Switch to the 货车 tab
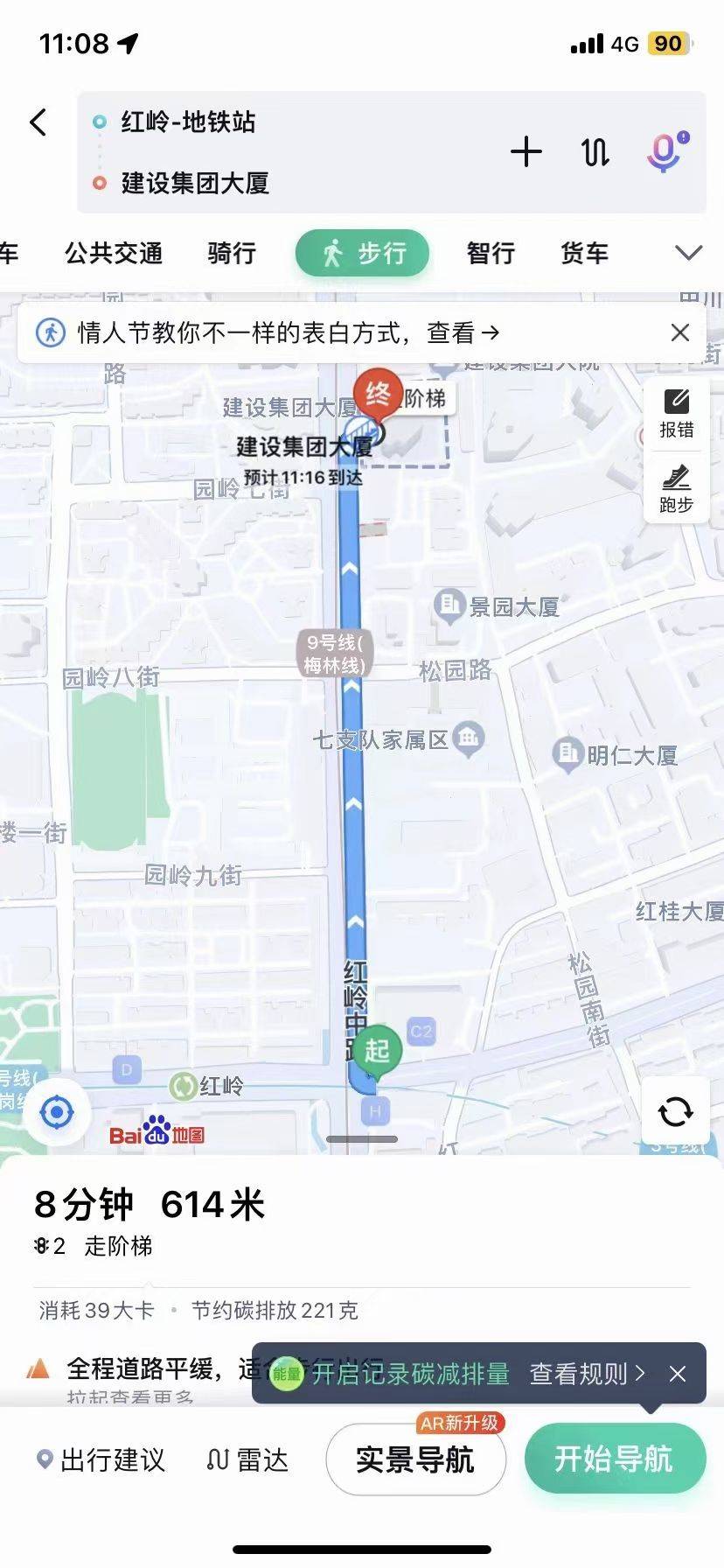 coord(584,254)
